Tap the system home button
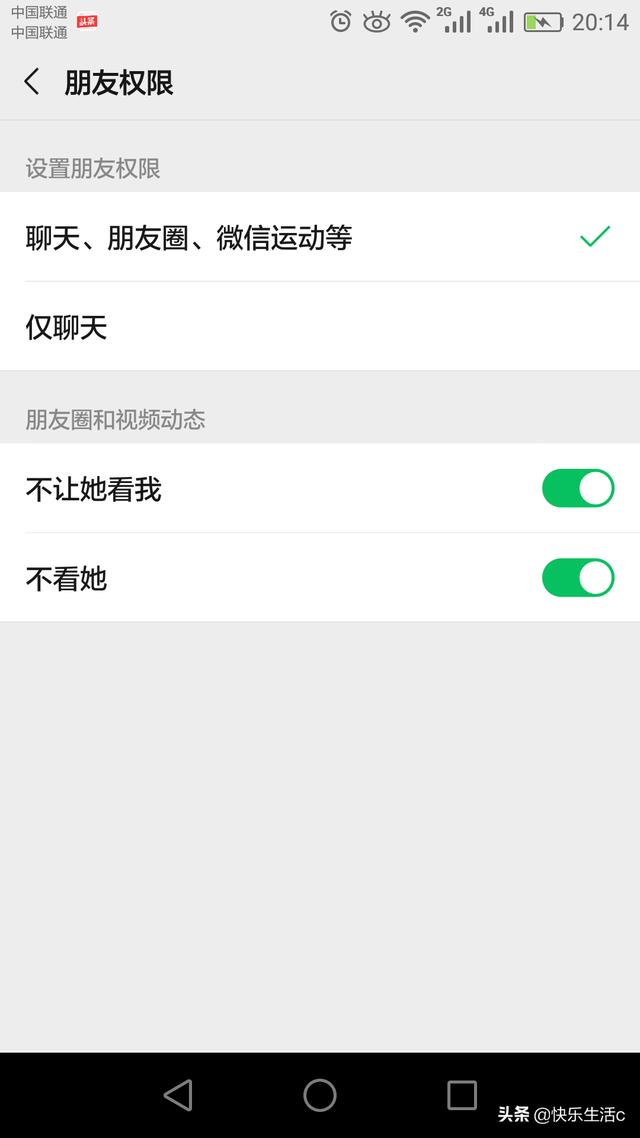The image size is (640, 1138). click(x=320, y=1095)
